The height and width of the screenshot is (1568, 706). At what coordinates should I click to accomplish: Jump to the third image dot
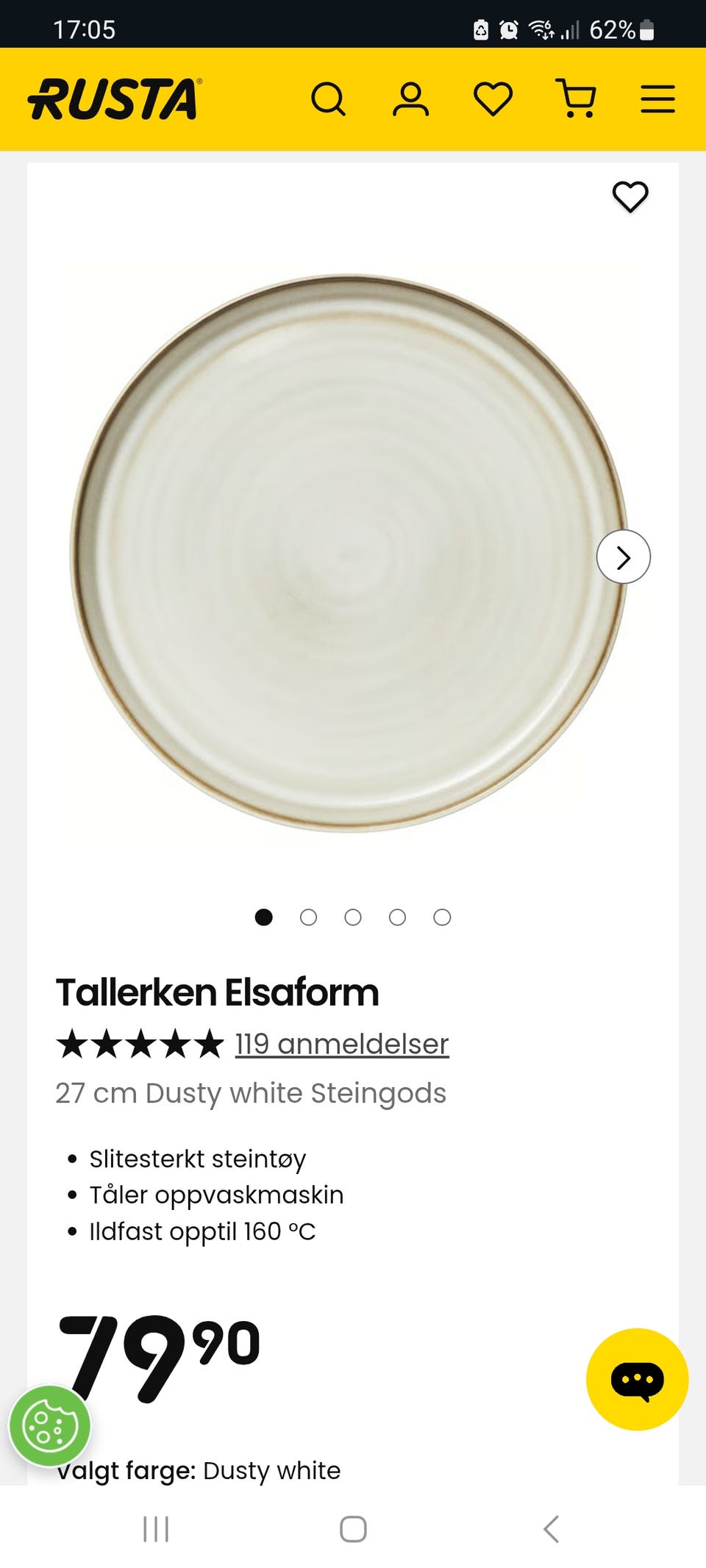(x=353, y=917)
